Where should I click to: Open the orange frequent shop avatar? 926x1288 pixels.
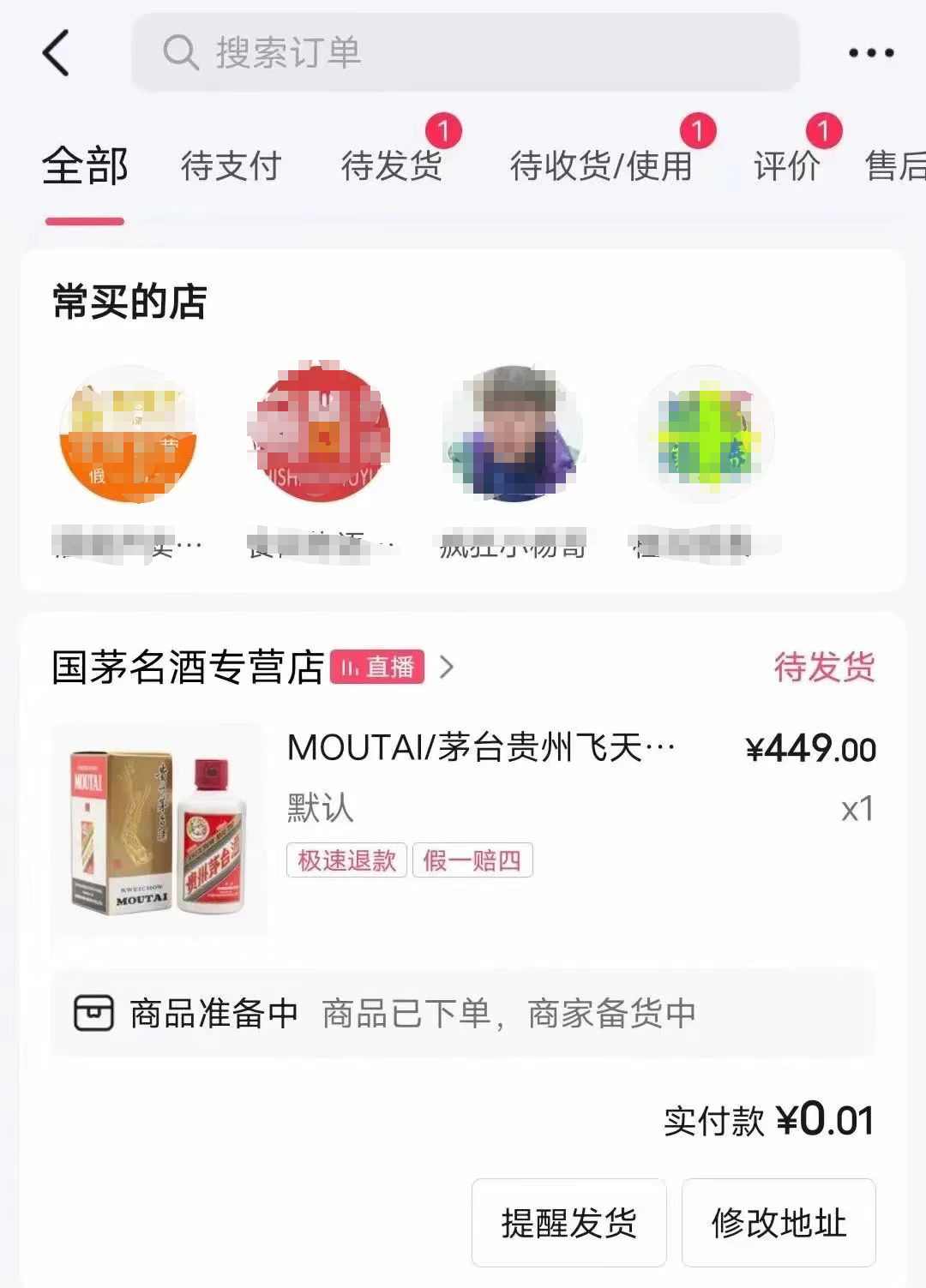pos(129,434)
